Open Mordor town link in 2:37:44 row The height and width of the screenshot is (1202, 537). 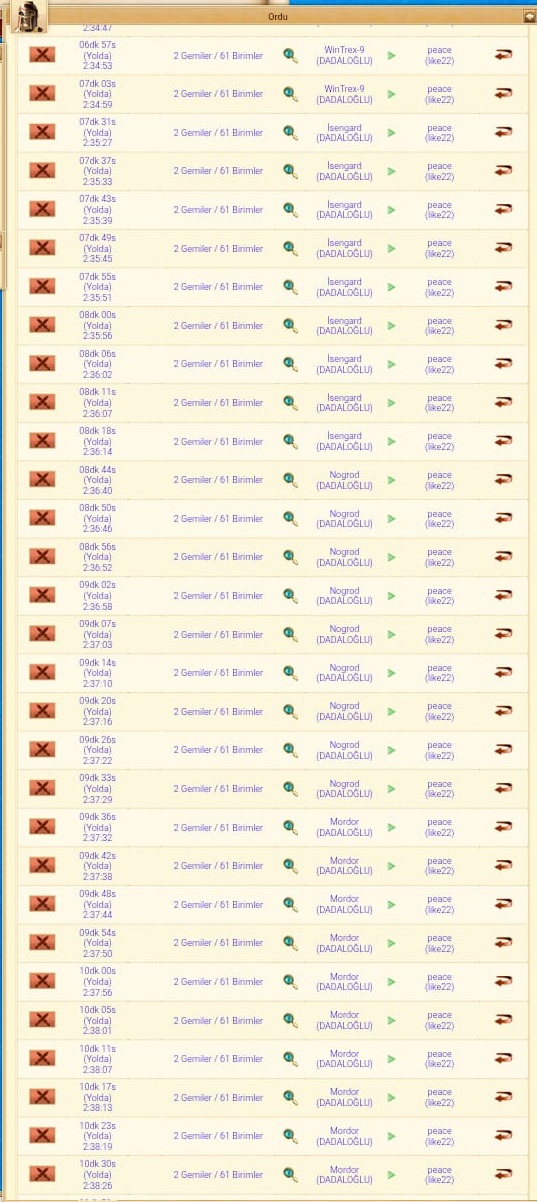click(344, 899)
